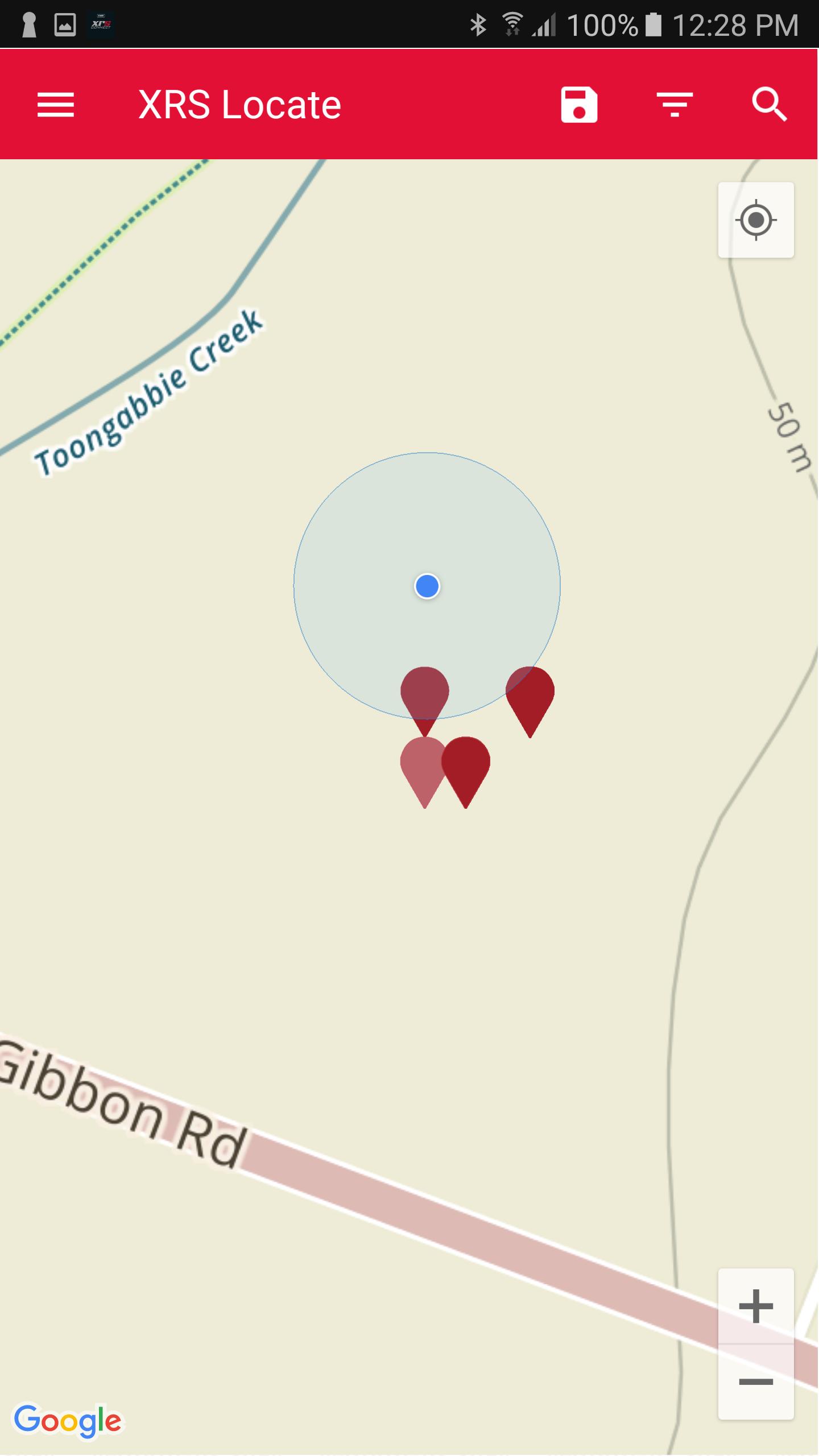Image resolution: width=819 pixels, height=1456 pixels.
Task: Open search in XRS Locate
Action: point(769,105)
